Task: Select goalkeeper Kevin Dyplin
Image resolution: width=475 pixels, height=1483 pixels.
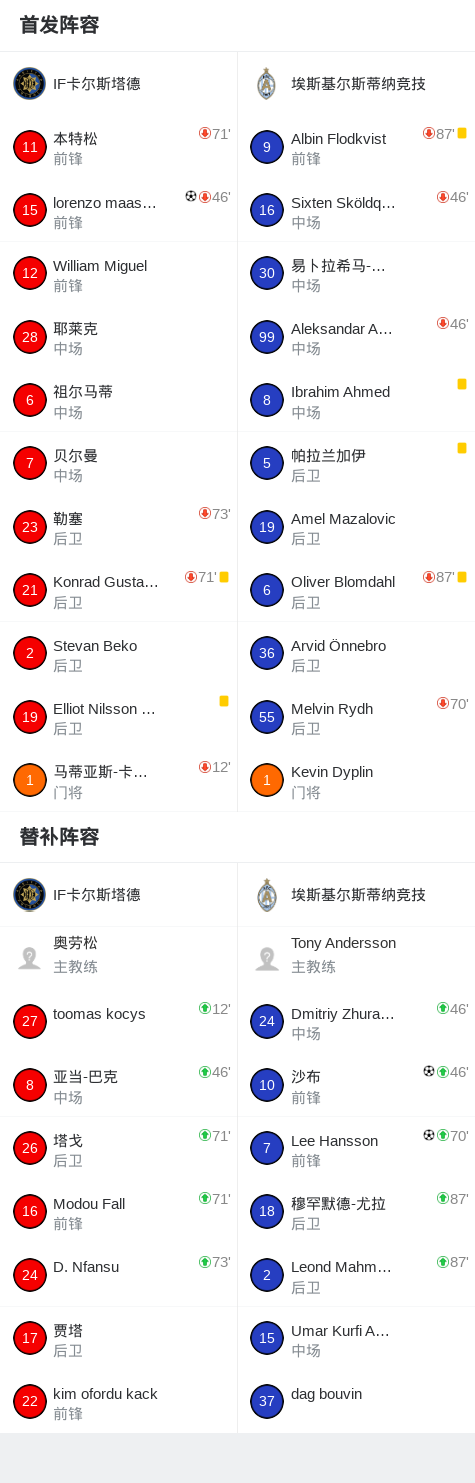Action: pos(356,780)
